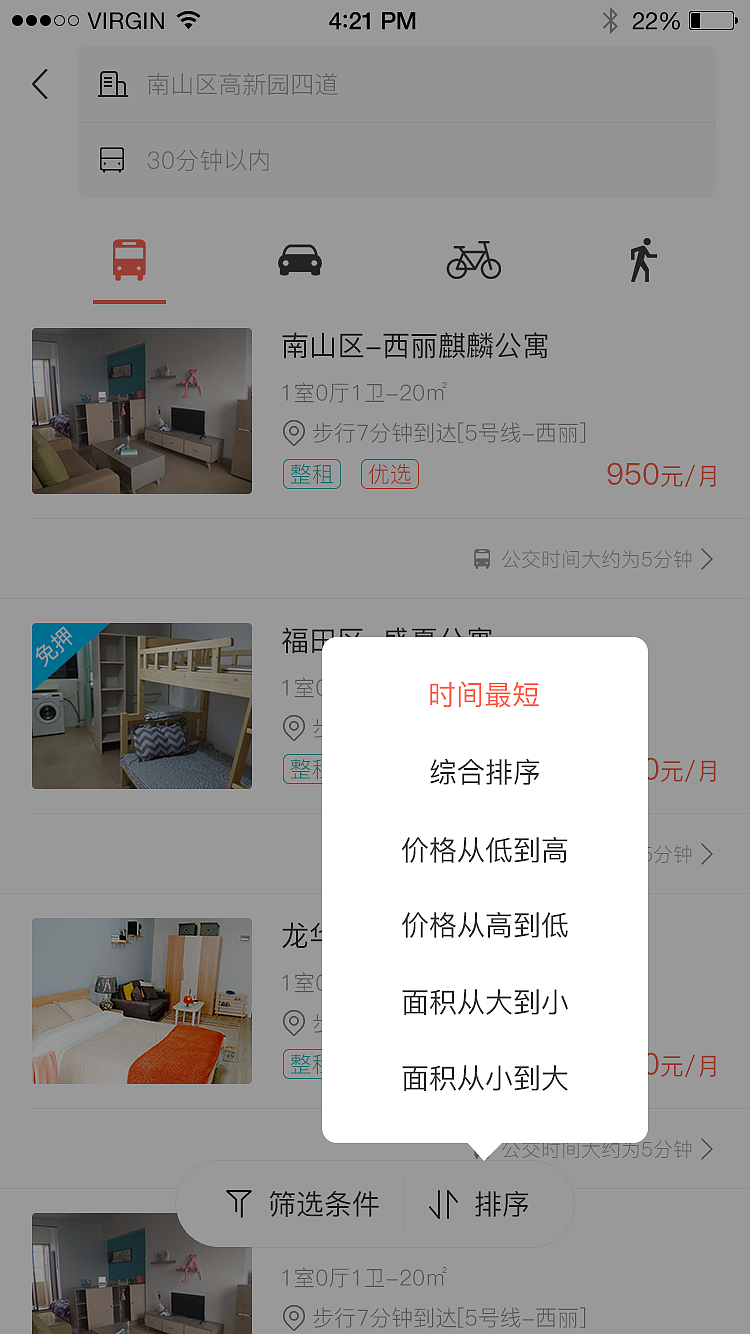
Task: Choose the bicycle commute mode icon
Action: pos(473,258)
